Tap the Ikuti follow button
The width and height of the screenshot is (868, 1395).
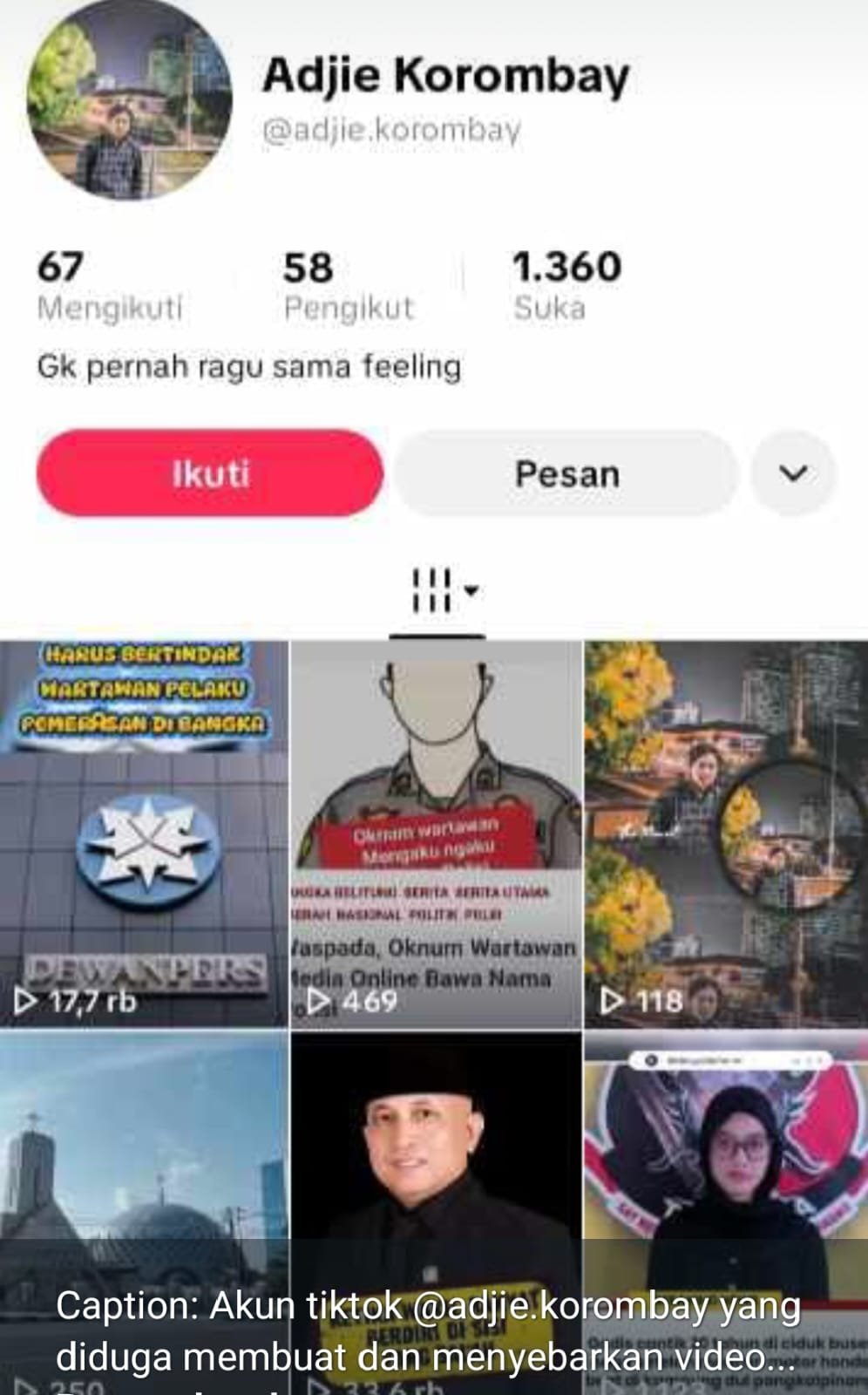pyautogui.click(x=210, y=473)
